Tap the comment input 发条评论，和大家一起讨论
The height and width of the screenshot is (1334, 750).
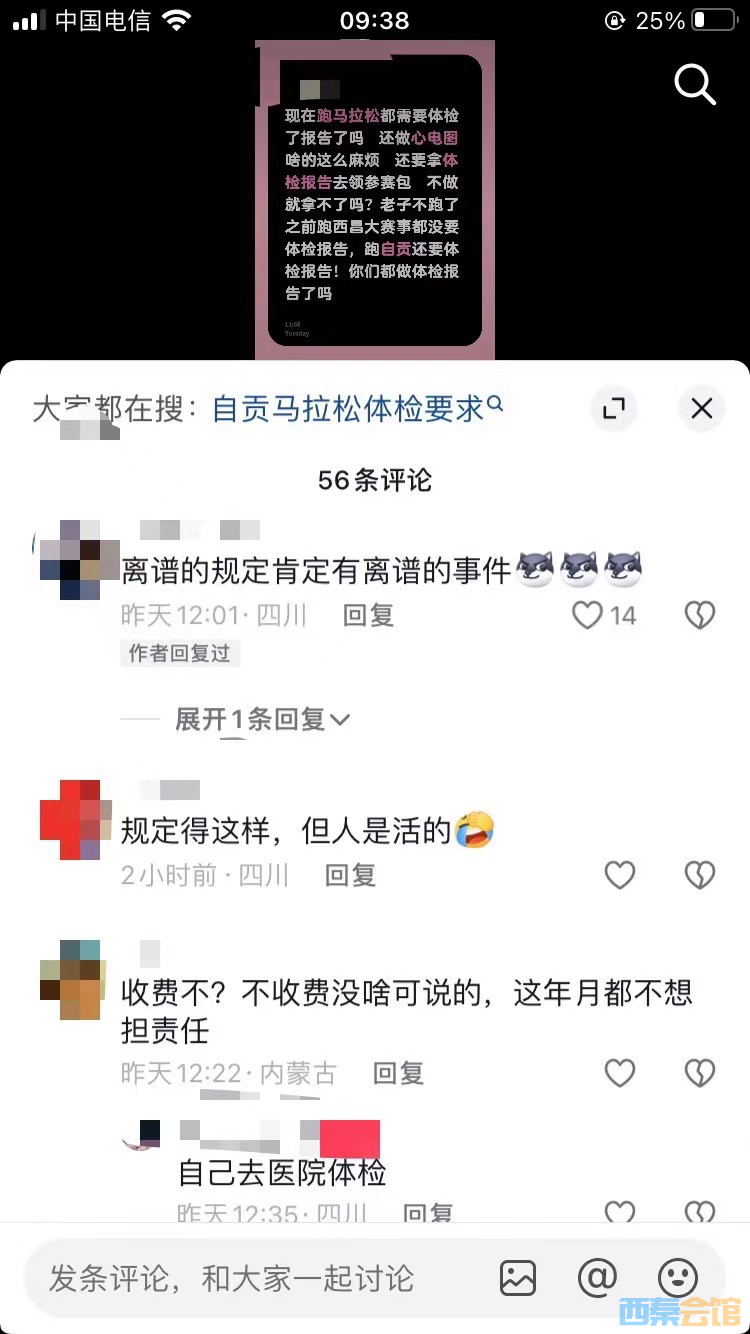coord(232,1278)
